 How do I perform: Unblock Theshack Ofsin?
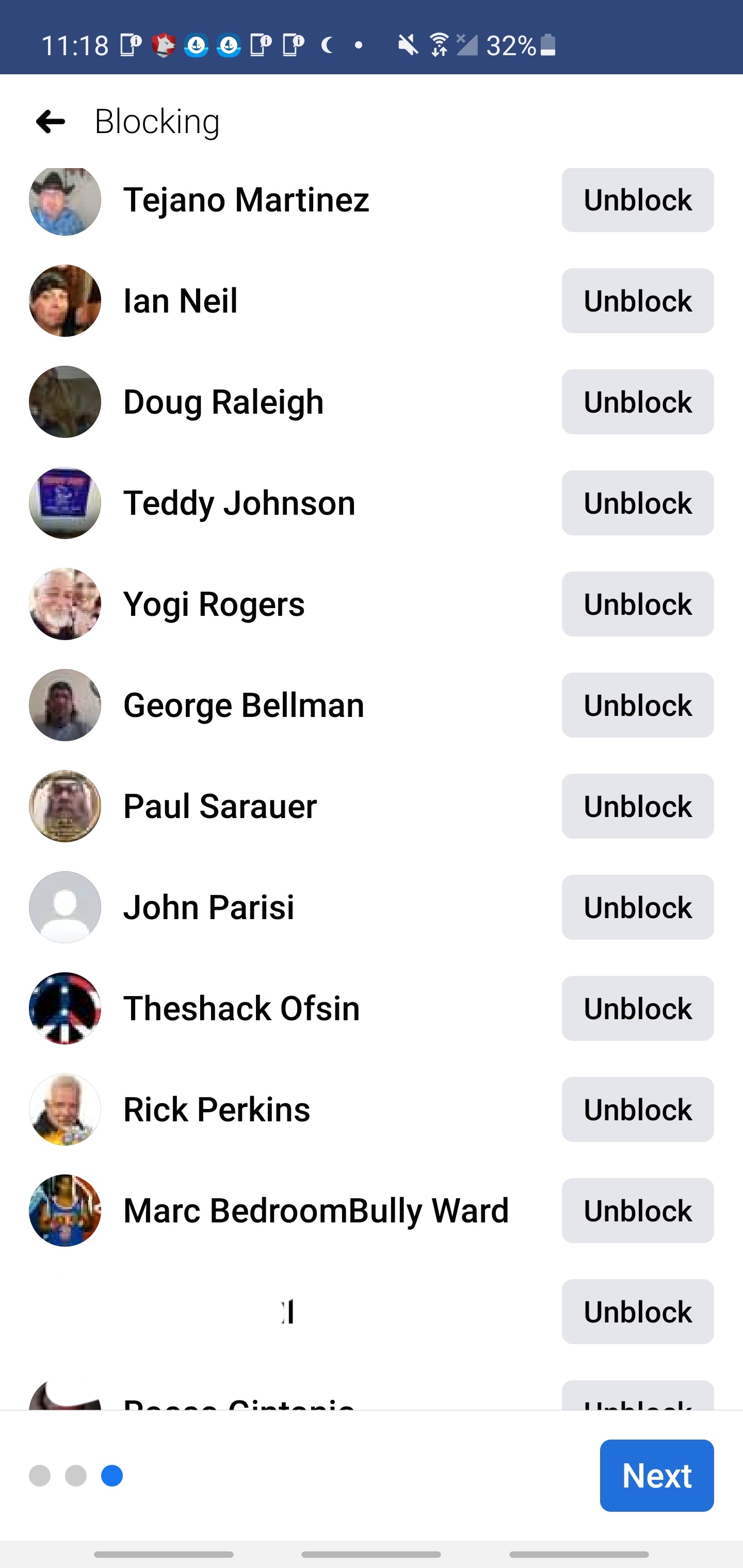click(637, 1008)
